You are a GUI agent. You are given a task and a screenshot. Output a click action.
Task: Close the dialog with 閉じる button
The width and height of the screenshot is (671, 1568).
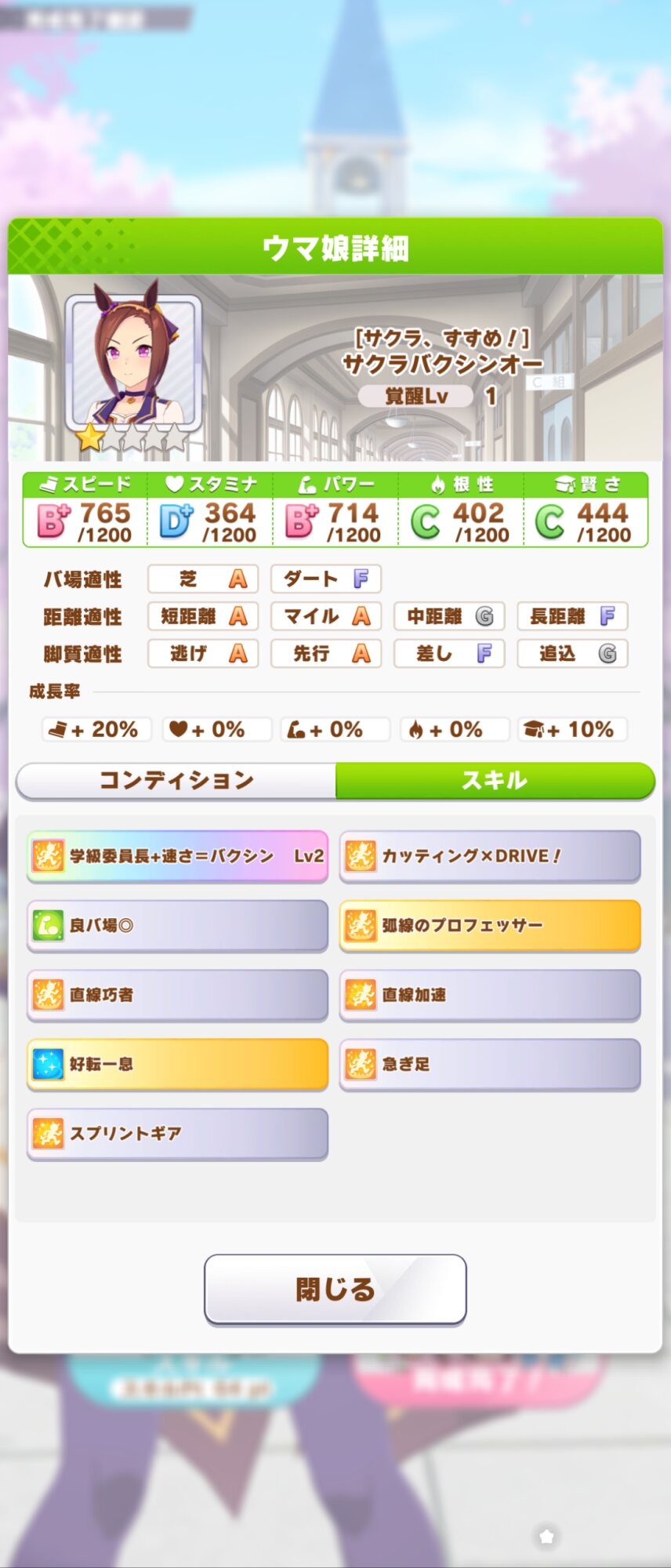335,1289
